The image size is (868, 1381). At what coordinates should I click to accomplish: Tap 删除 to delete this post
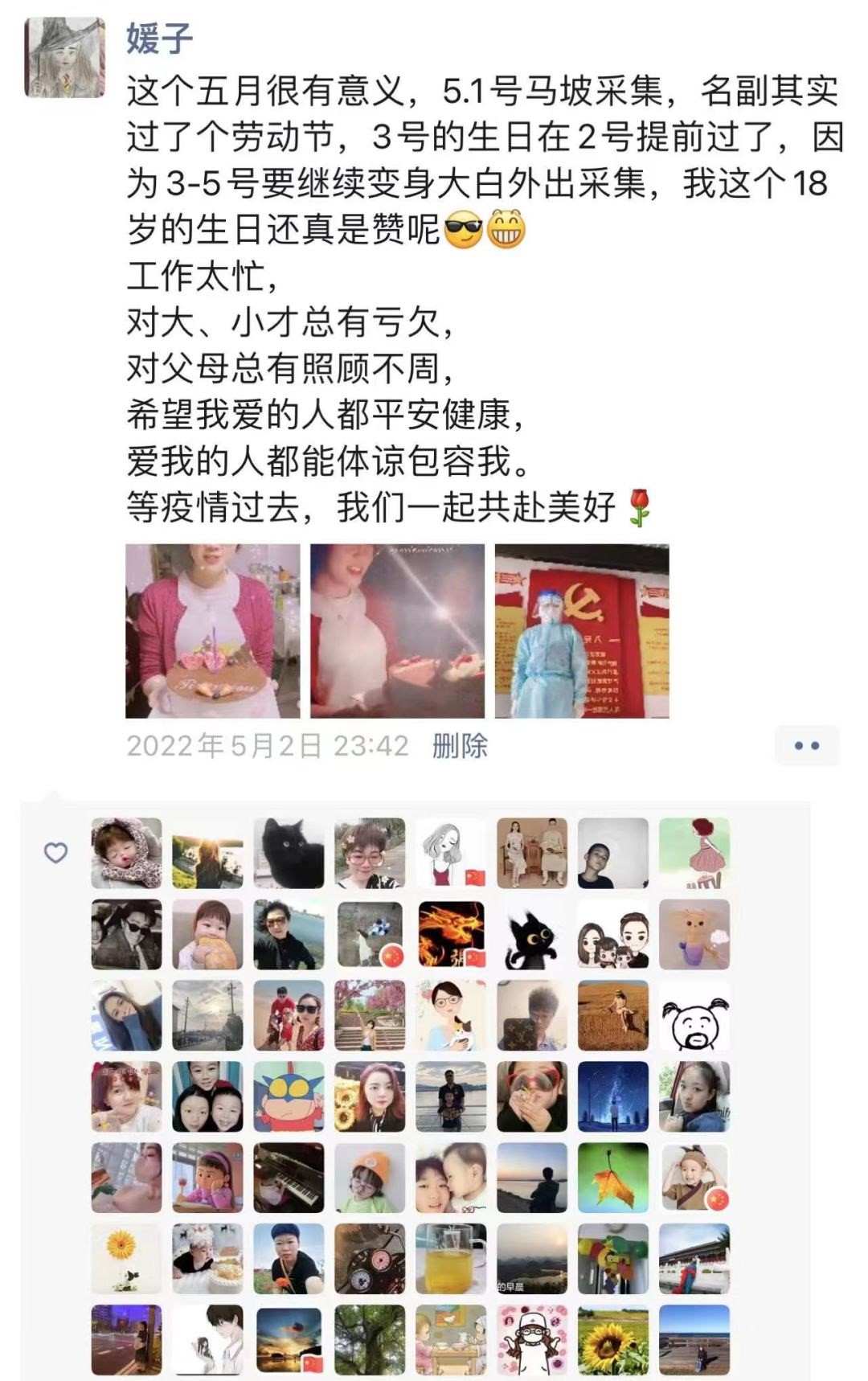pyautogui.click(x=460, y=745)
